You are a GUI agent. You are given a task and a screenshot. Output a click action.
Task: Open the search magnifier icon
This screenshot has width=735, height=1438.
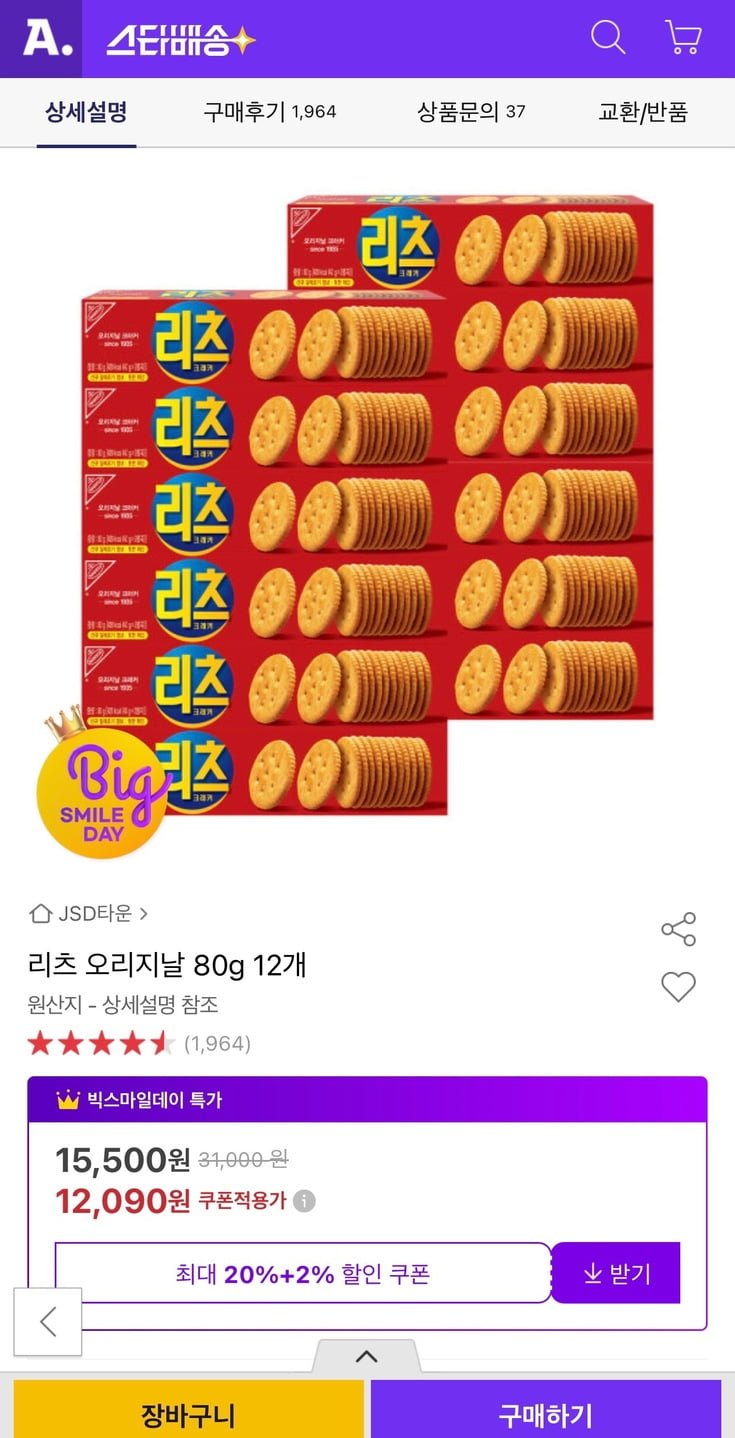coord(607,38)
